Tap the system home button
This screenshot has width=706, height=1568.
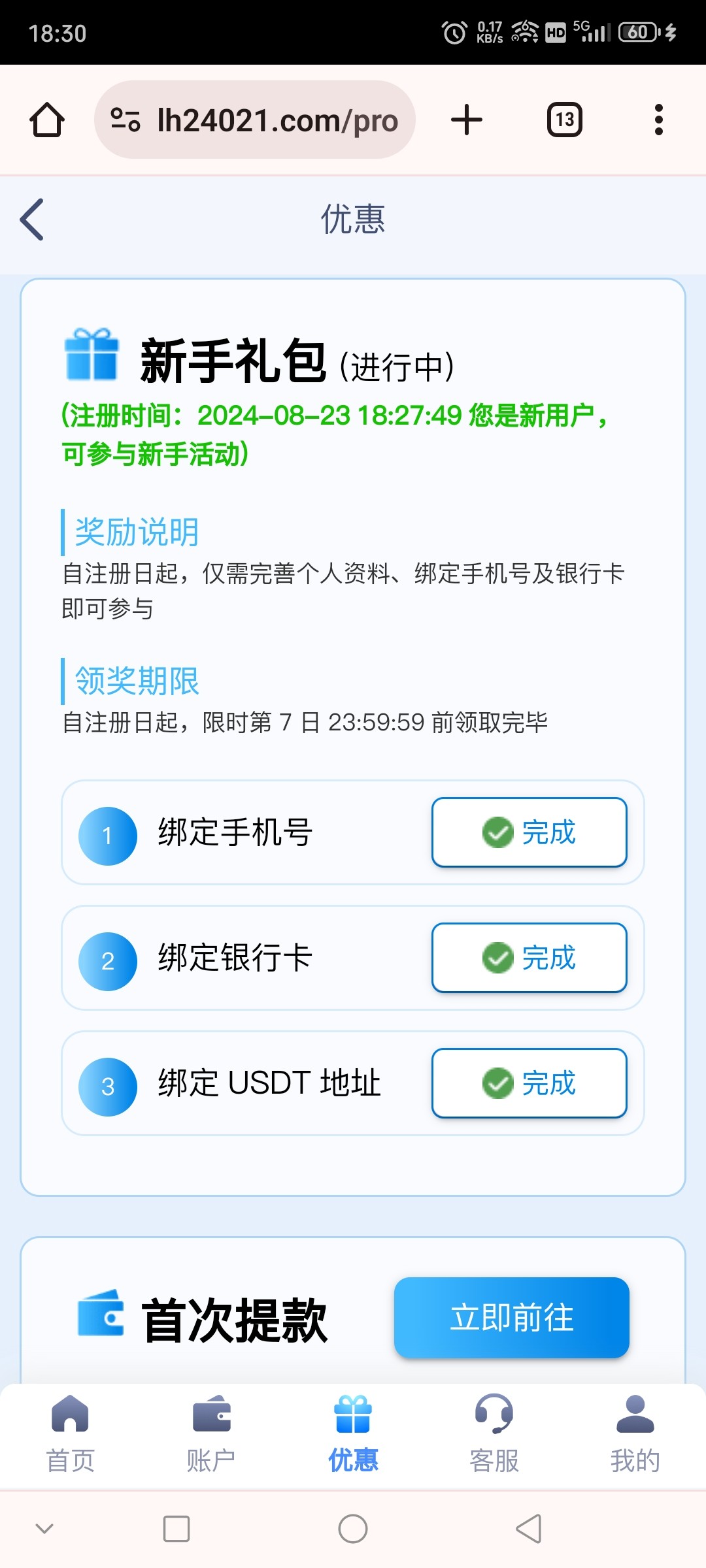pyautogui.click(x=353, y=1529)
